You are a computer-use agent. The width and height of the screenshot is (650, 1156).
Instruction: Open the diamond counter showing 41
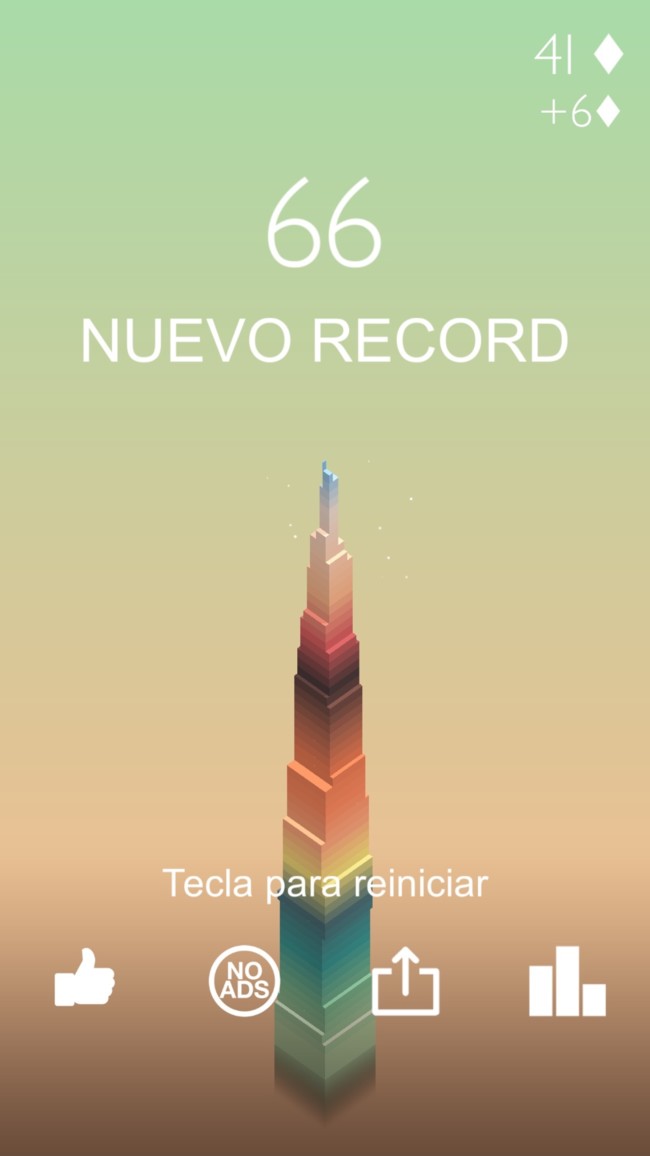(578, 57)
